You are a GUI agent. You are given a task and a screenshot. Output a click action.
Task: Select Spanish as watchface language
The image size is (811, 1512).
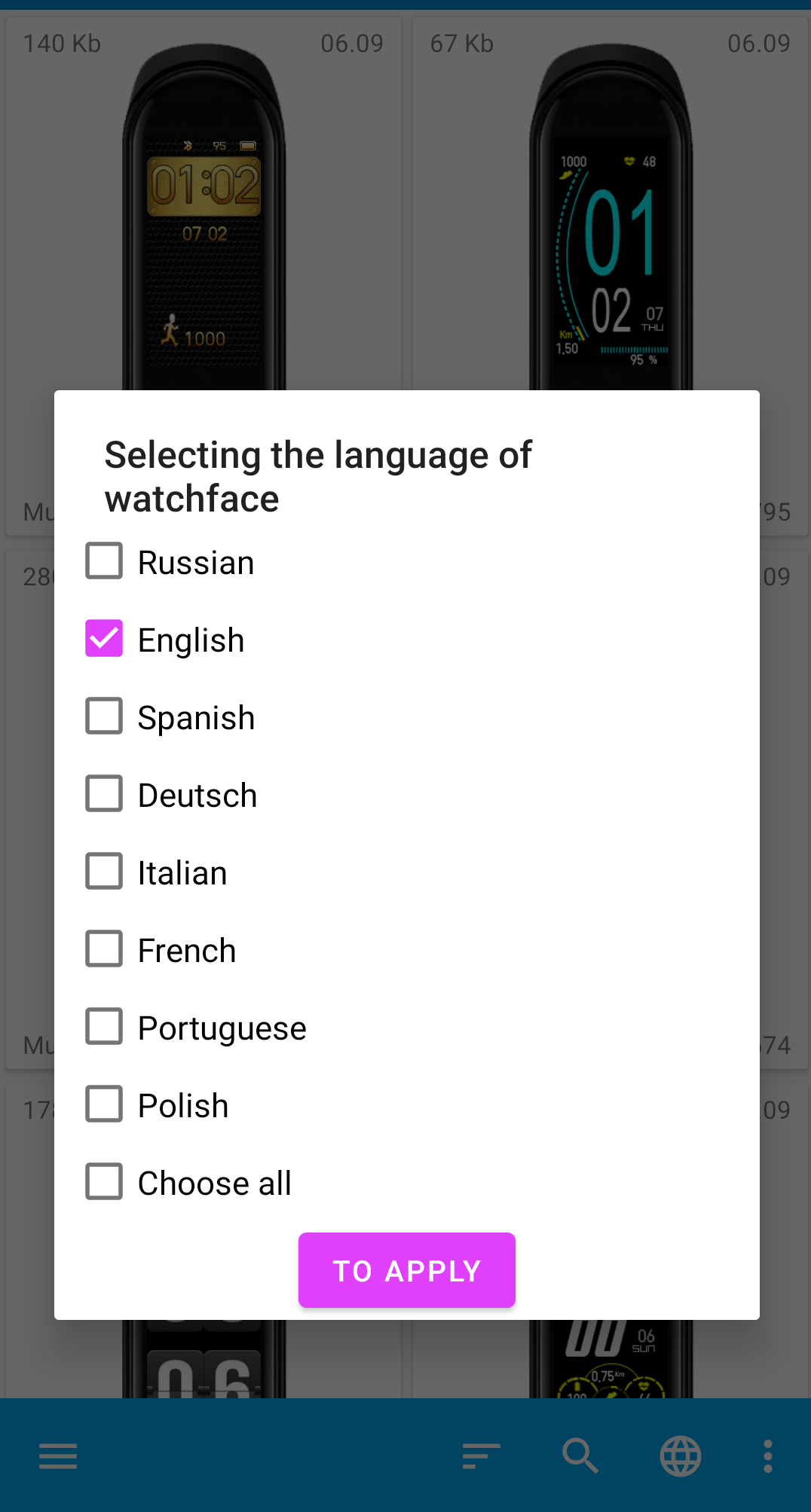pos(104,716)
